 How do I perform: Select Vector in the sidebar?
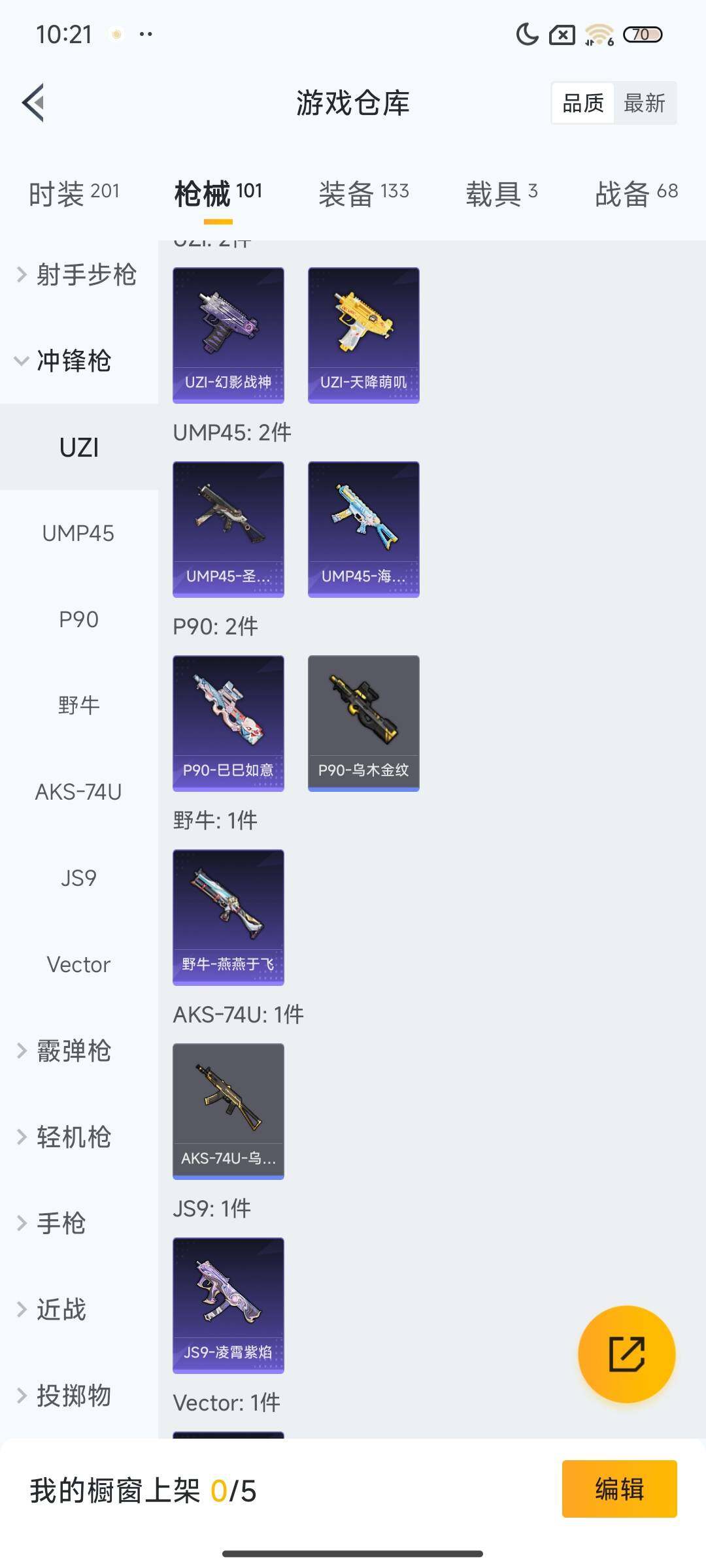tap(80, 964)
